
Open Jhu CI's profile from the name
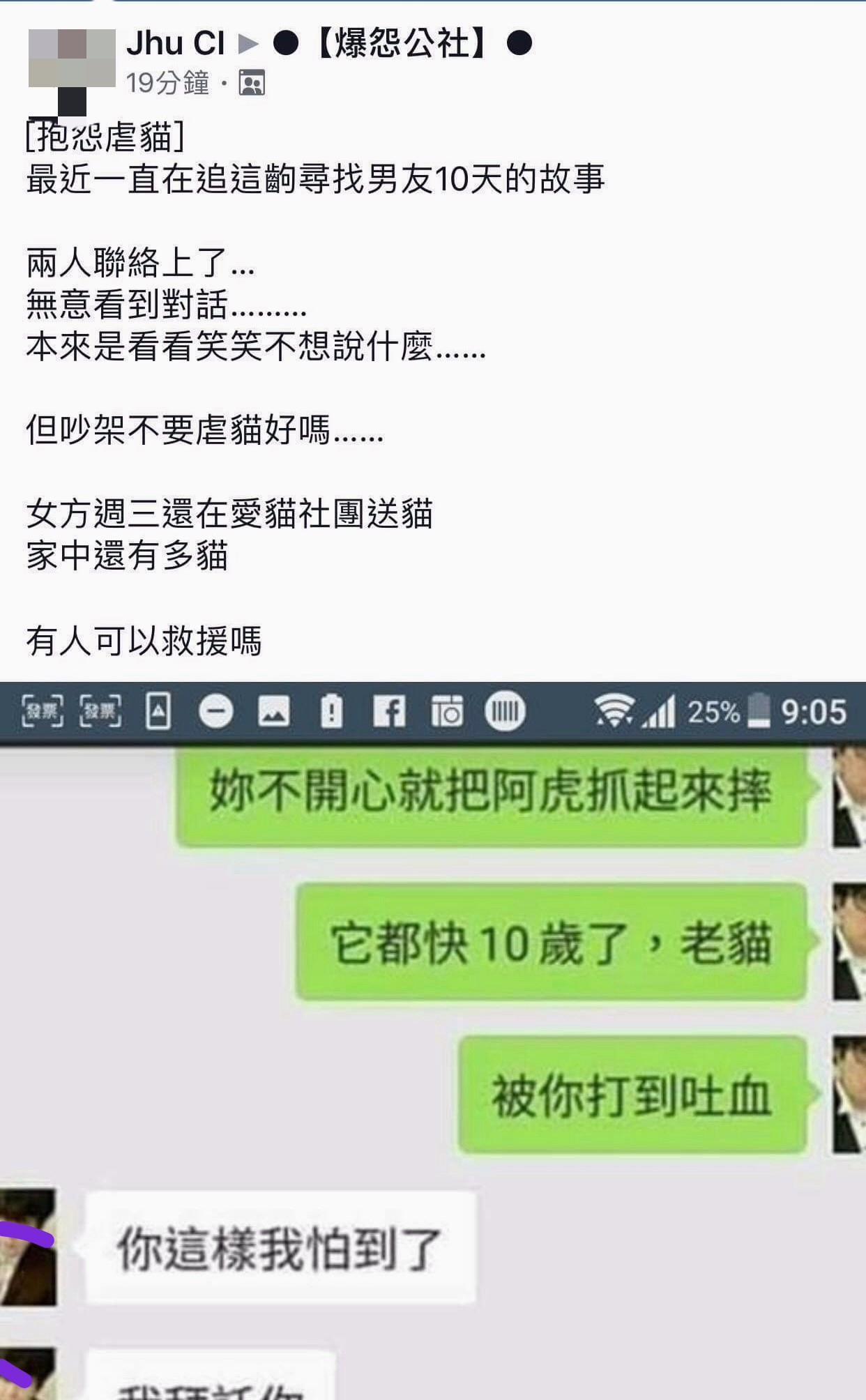tap(175, 43)
